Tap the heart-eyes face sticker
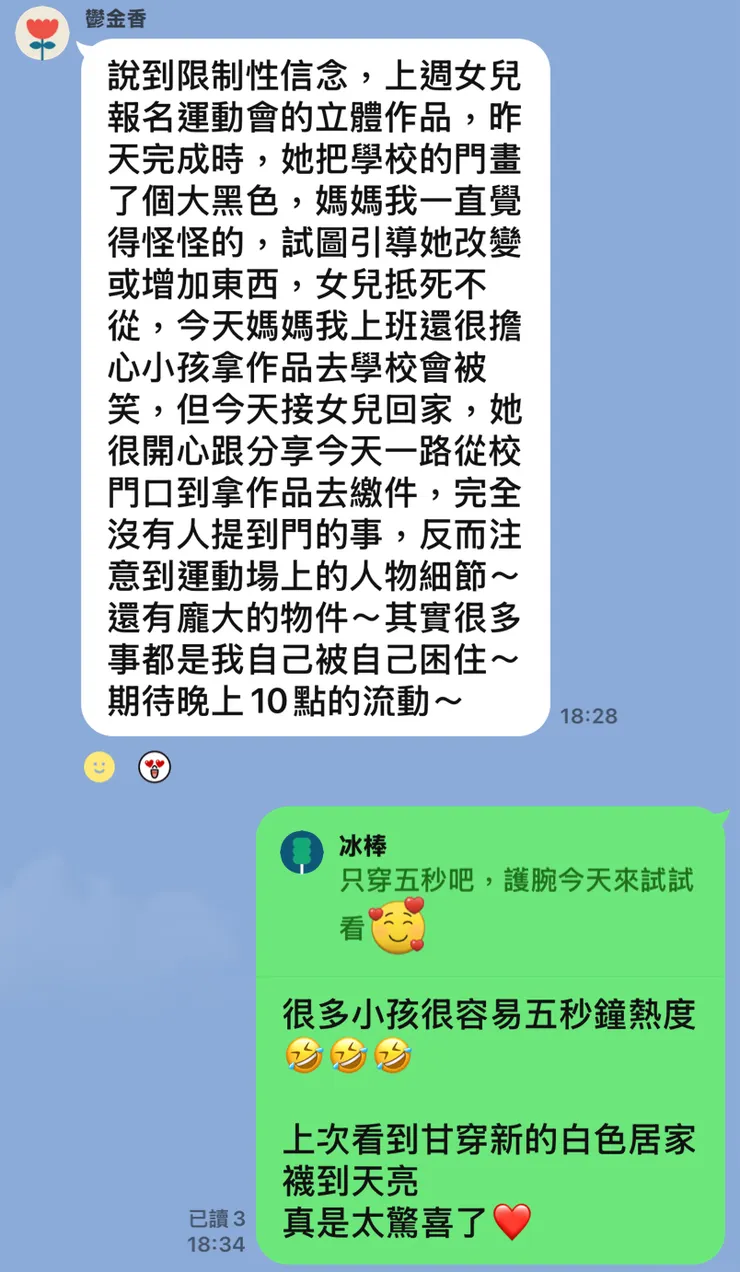The width and height of the screenshot is (740, 1272). (152, 767)
